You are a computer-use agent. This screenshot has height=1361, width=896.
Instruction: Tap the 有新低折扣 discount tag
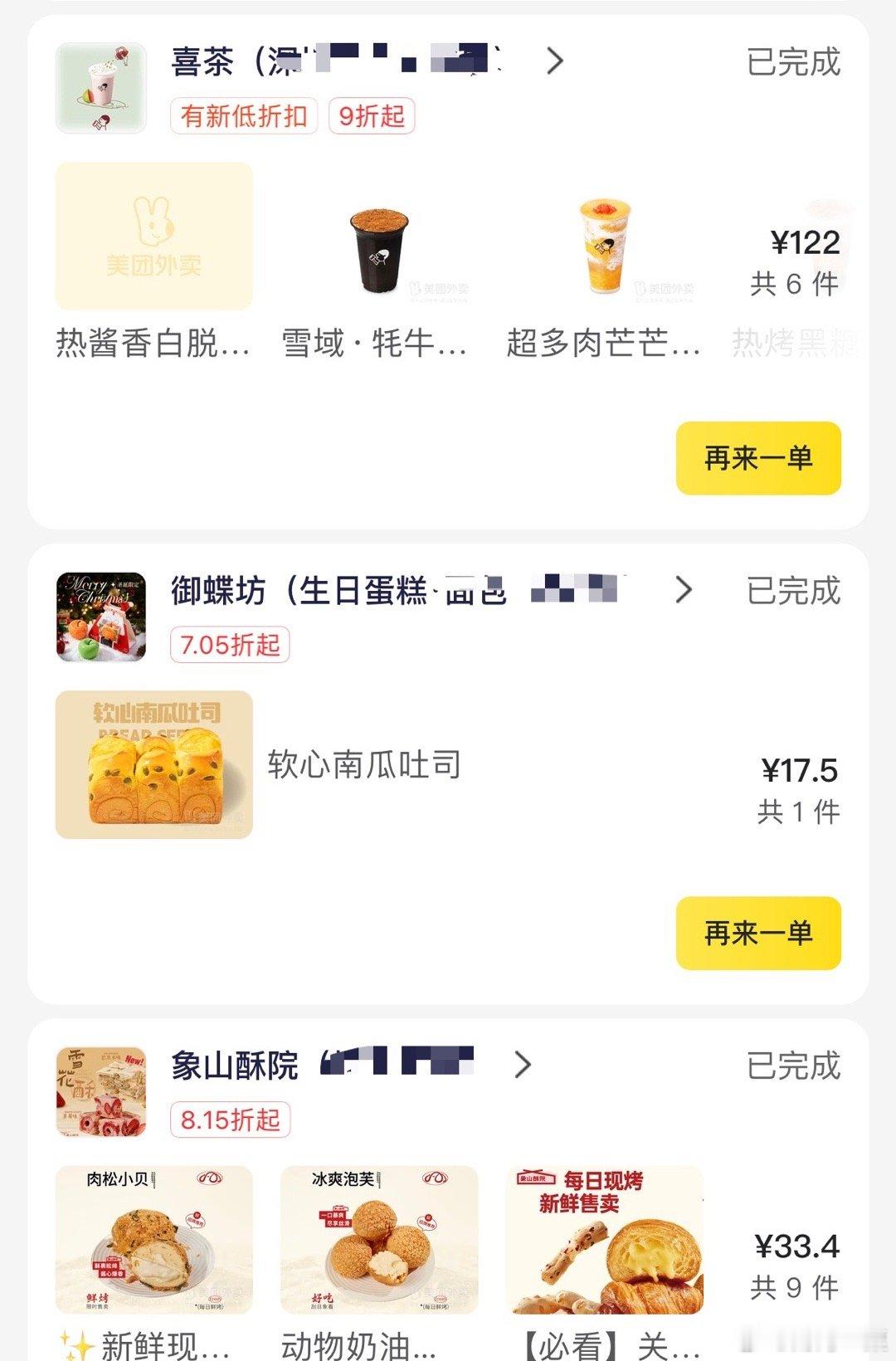[244, 116]
